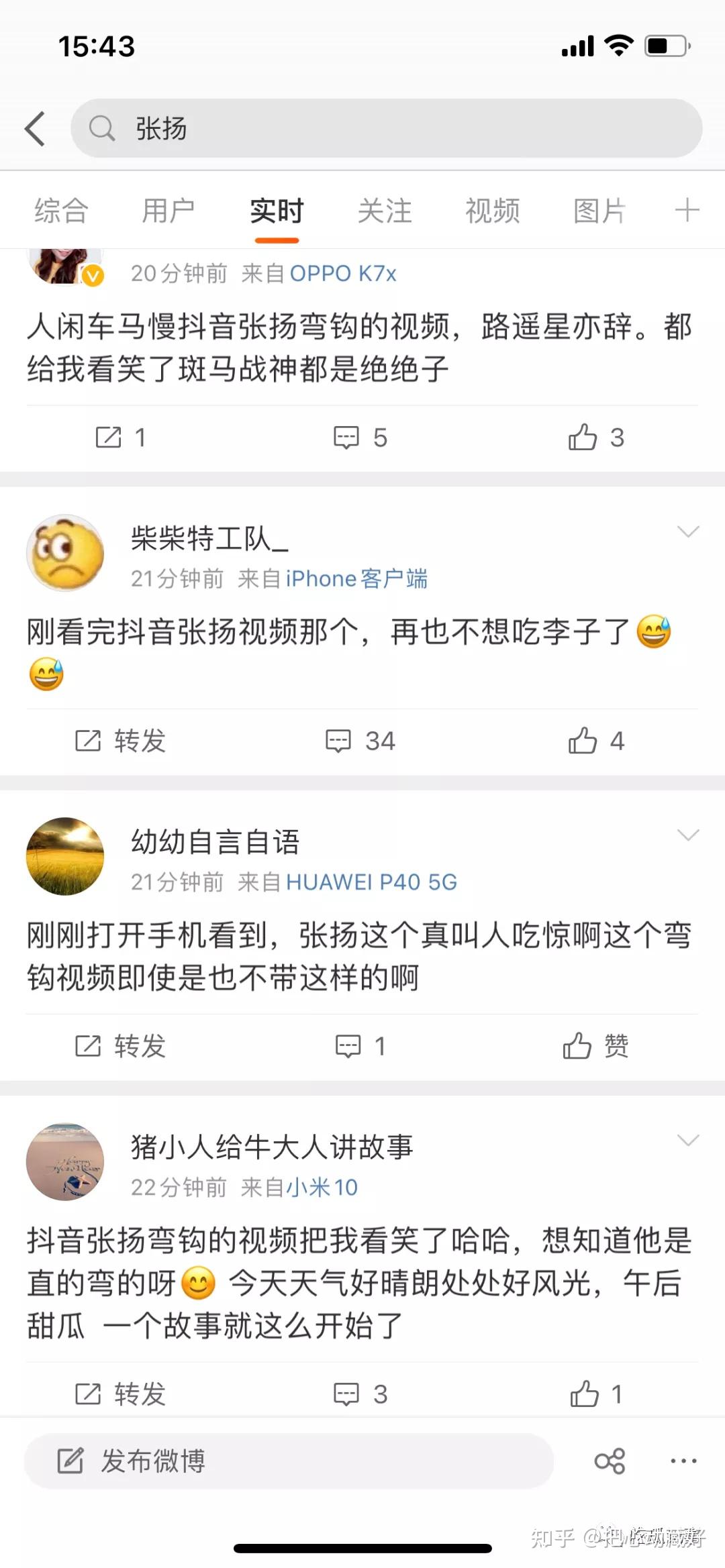
Task: Tap the share icon near 发布微博
Action: tap(608, 1460)
